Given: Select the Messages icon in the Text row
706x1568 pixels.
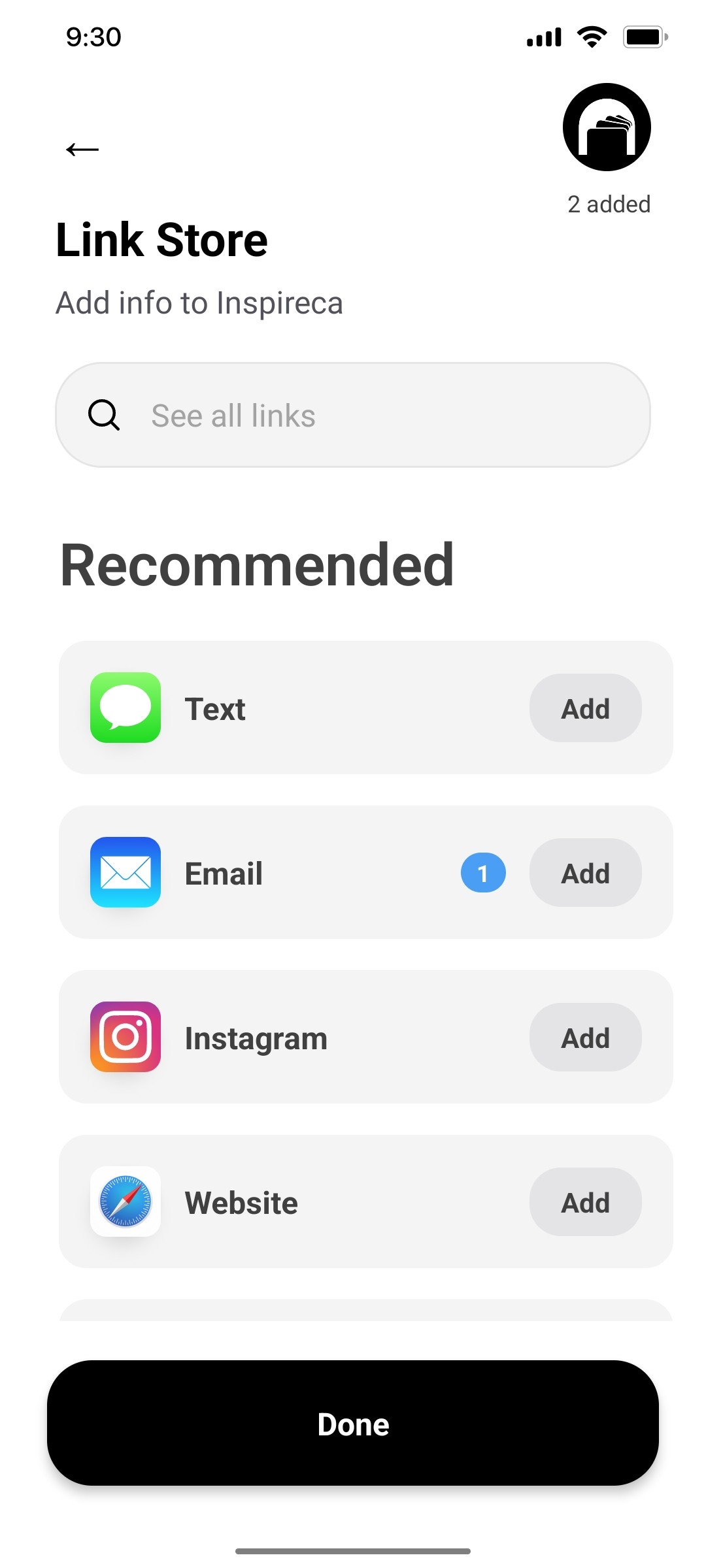Looking at the screenshot, I should (x=125, y=708).
